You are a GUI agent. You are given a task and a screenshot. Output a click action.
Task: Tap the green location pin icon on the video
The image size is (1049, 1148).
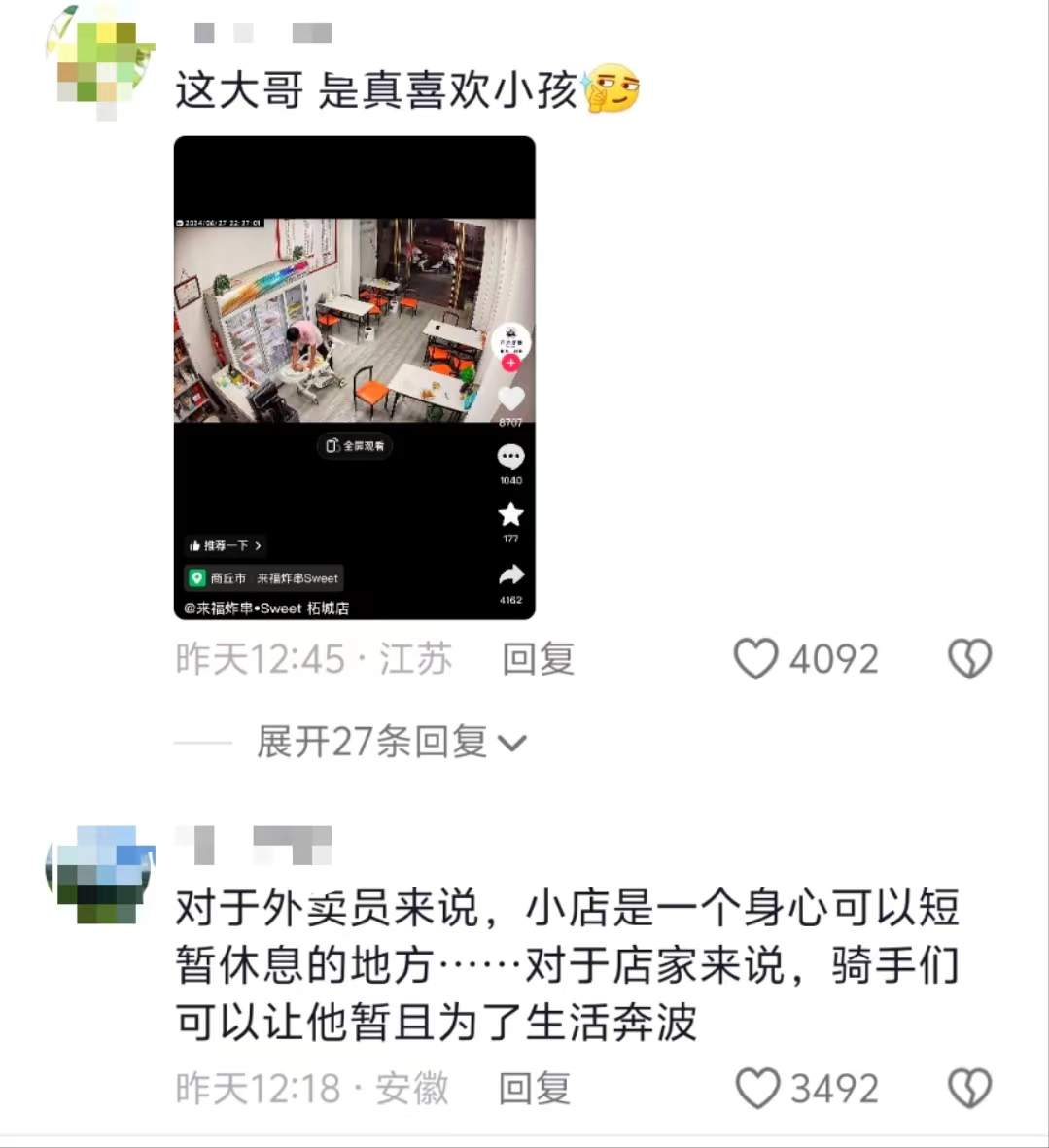click(195, 578)
